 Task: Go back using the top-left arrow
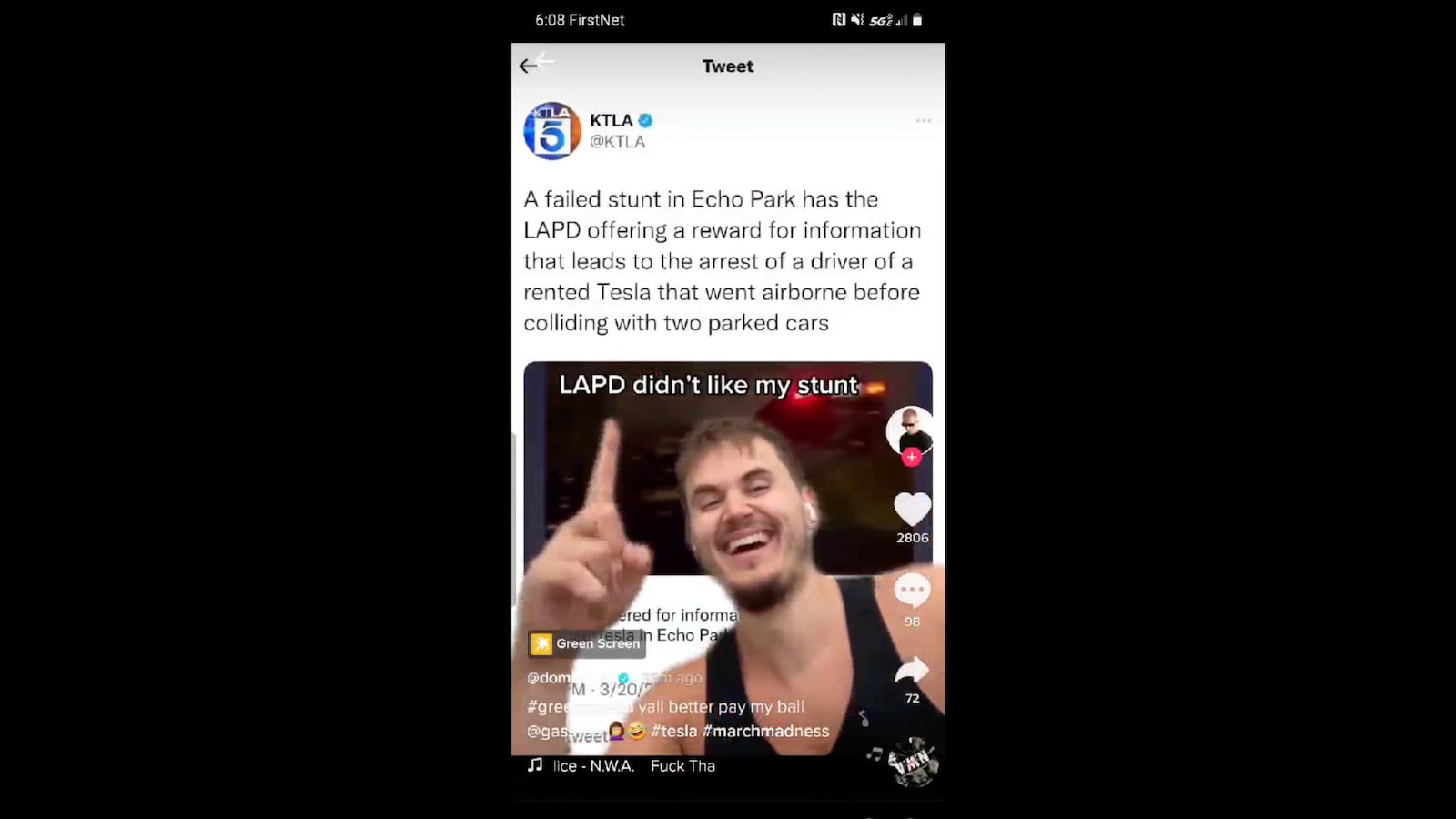tap(529, 66)
